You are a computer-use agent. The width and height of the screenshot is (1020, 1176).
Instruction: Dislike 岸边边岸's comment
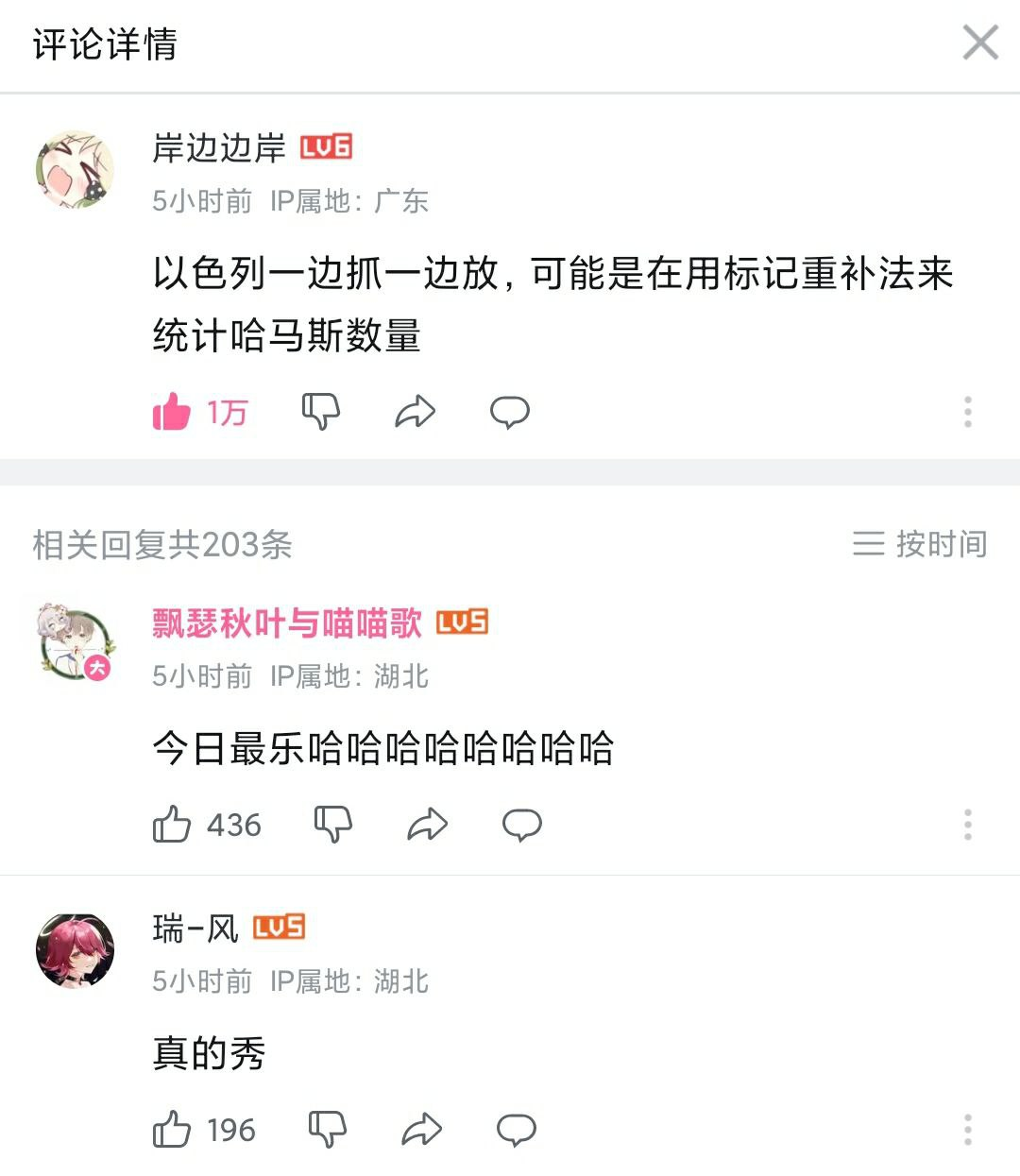[320, 412]
